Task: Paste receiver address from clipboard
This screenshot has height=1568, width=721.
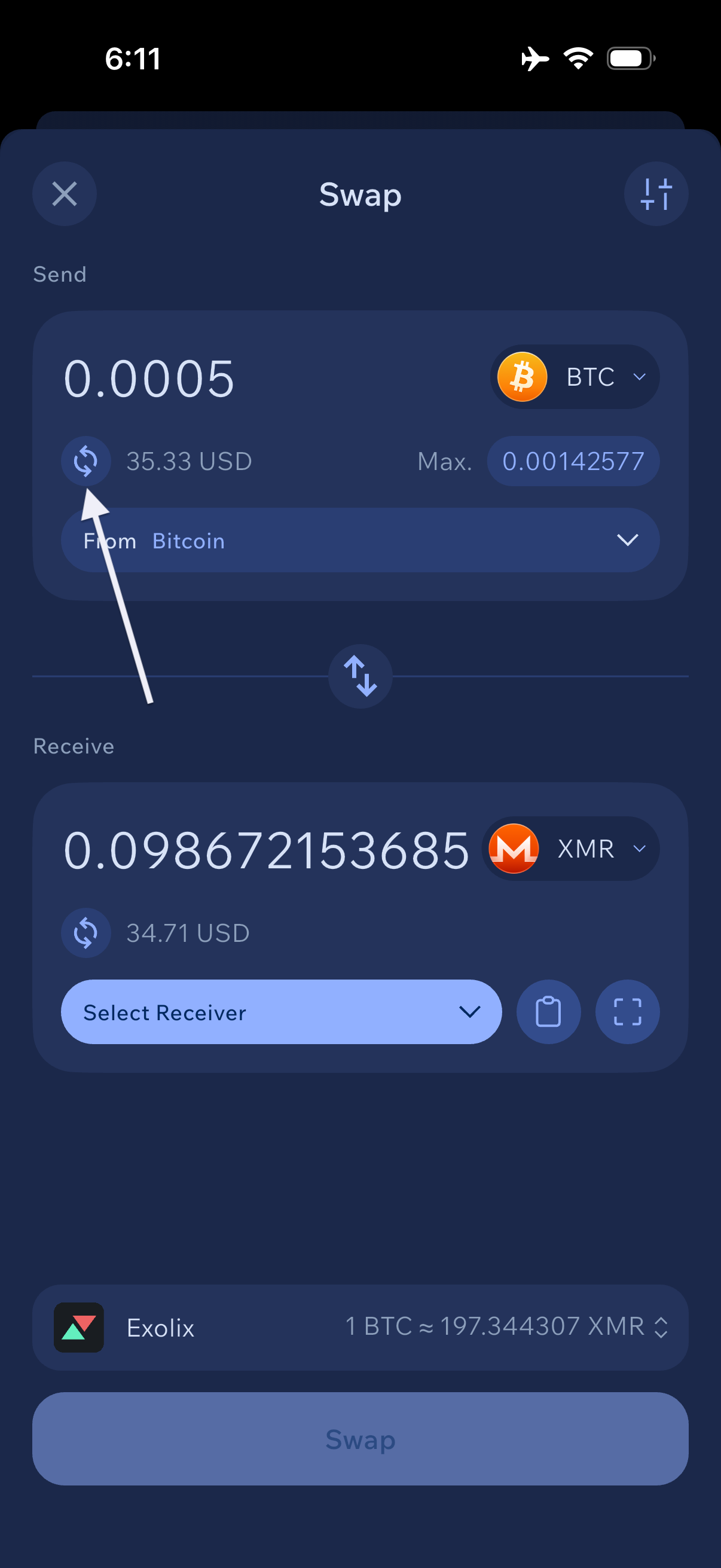Action: pyautogui.click(x=548, y=1012)
